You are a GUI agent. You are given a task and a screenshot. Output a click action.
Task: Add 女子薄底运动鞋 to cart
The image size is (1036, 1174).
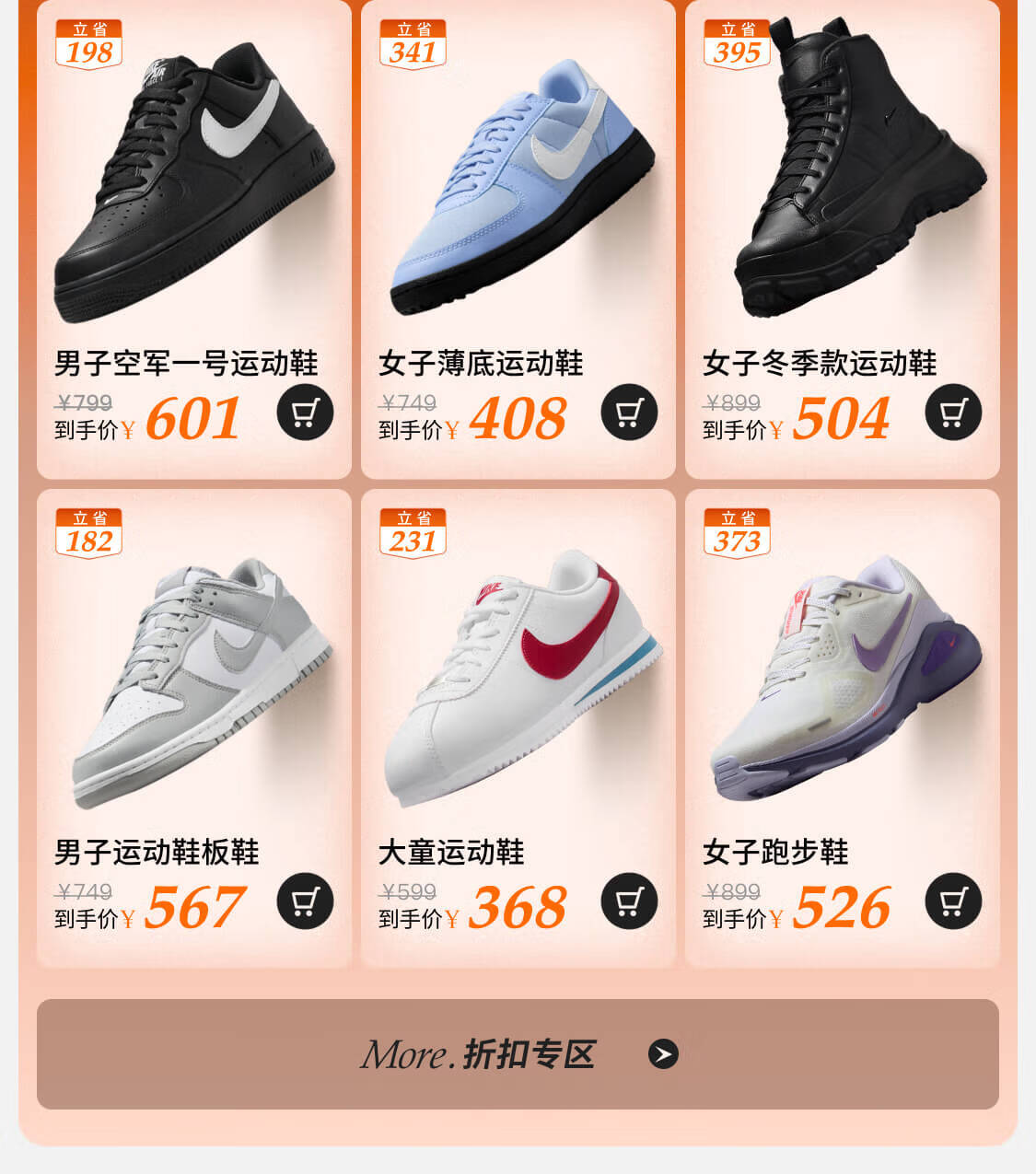[x=629, y=412]
